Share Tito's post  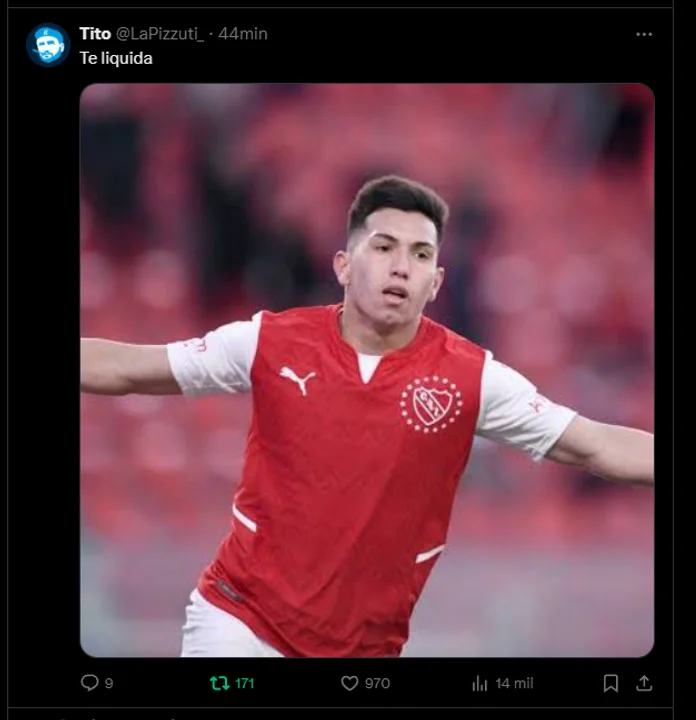(644, 683)
